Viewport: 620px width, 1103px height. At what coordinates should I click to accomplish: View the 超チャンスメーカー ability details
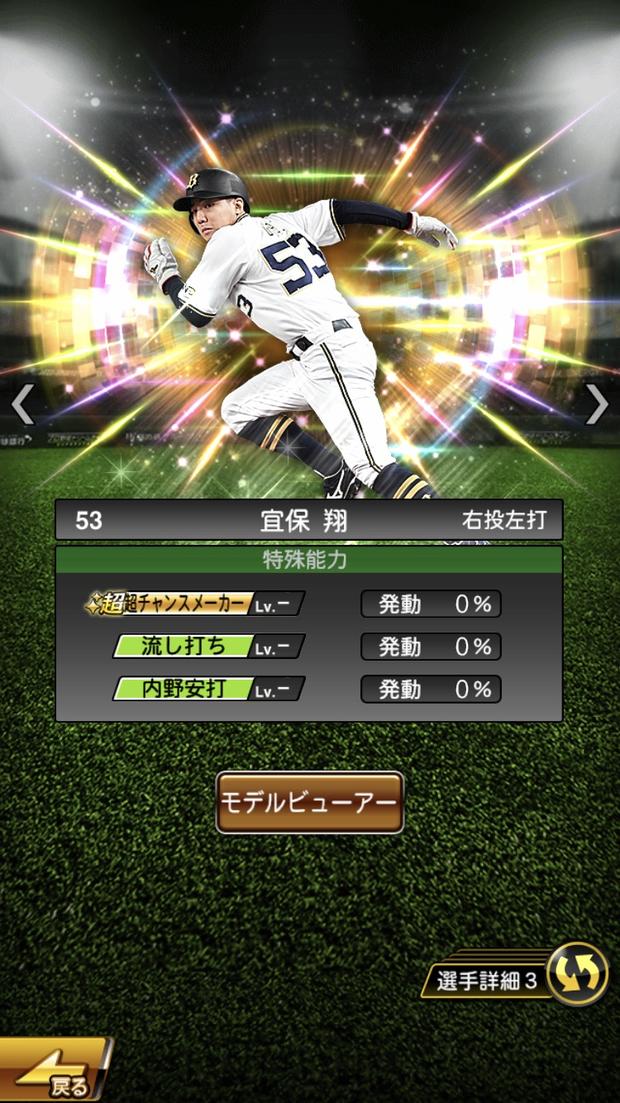[x=196, y=604]
